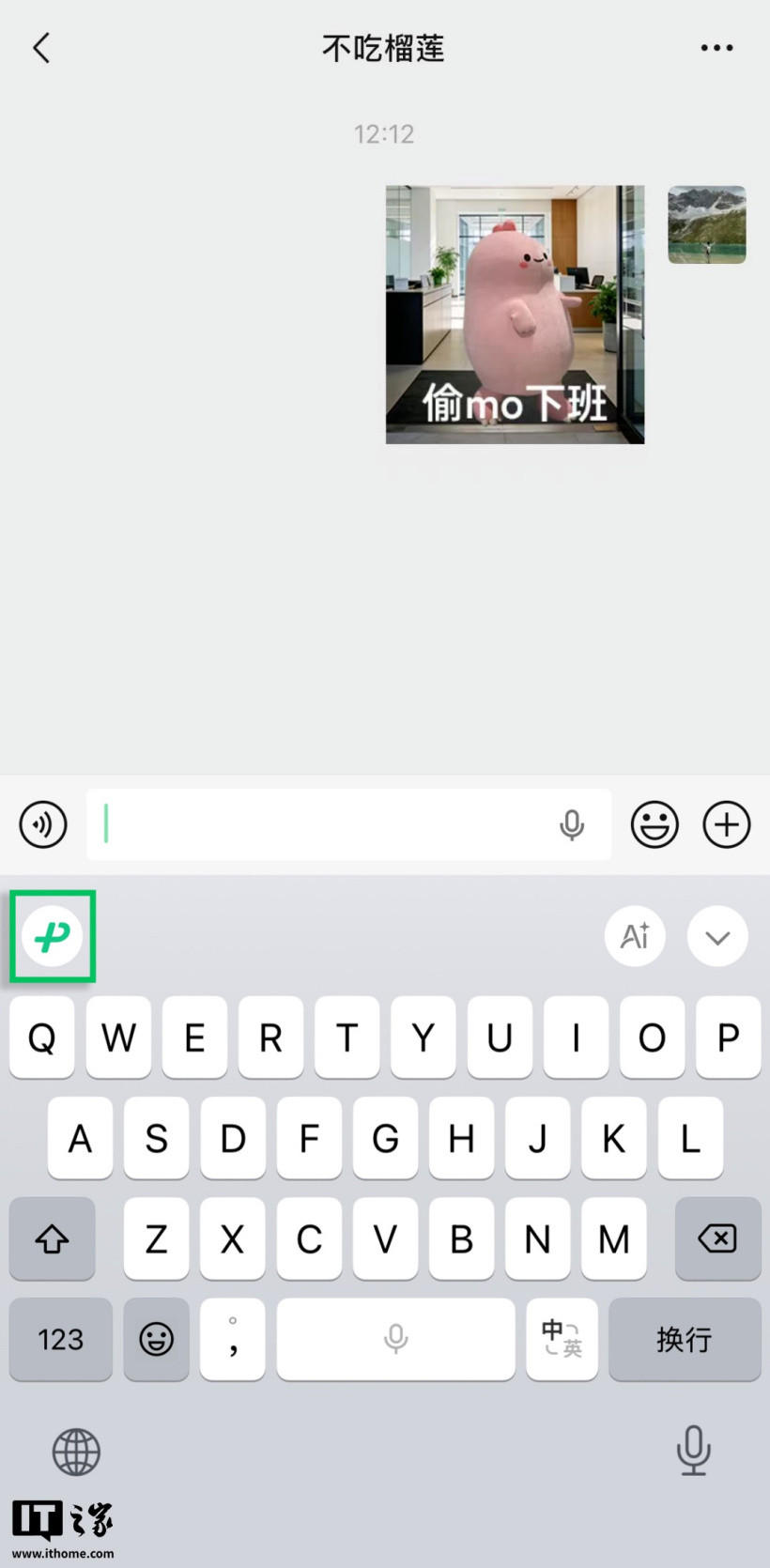Image resolution: width=770 pixels, height=1568 pixels.
Task: Open the 偷mo下班 sticker image
Action: [x=515, y=315]
